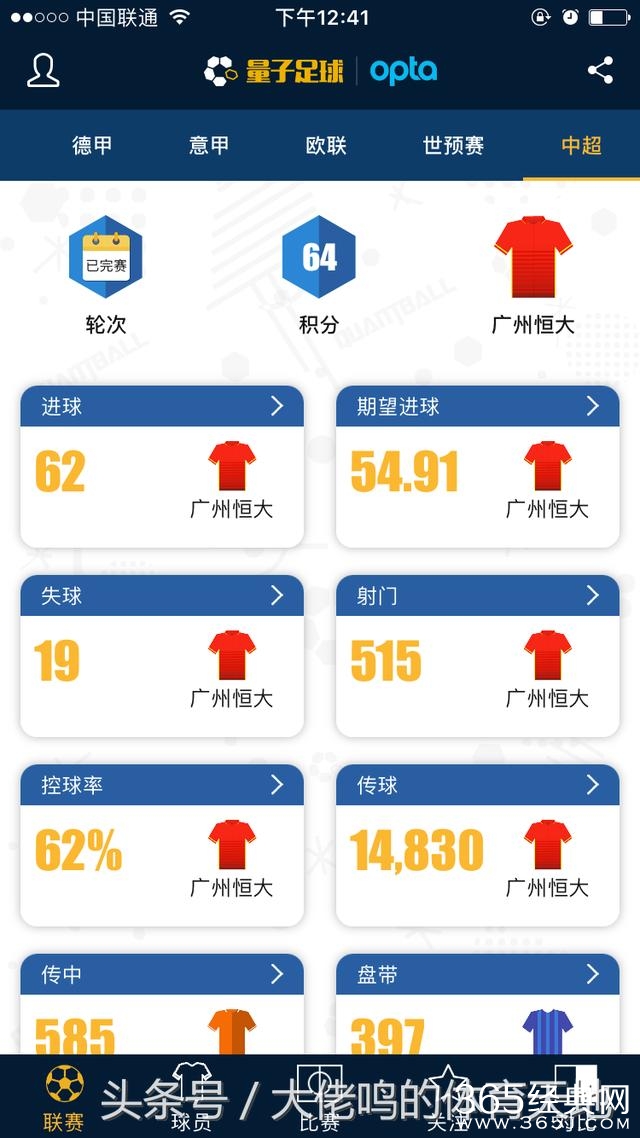Select the 中超 league tab

point(580,145)
